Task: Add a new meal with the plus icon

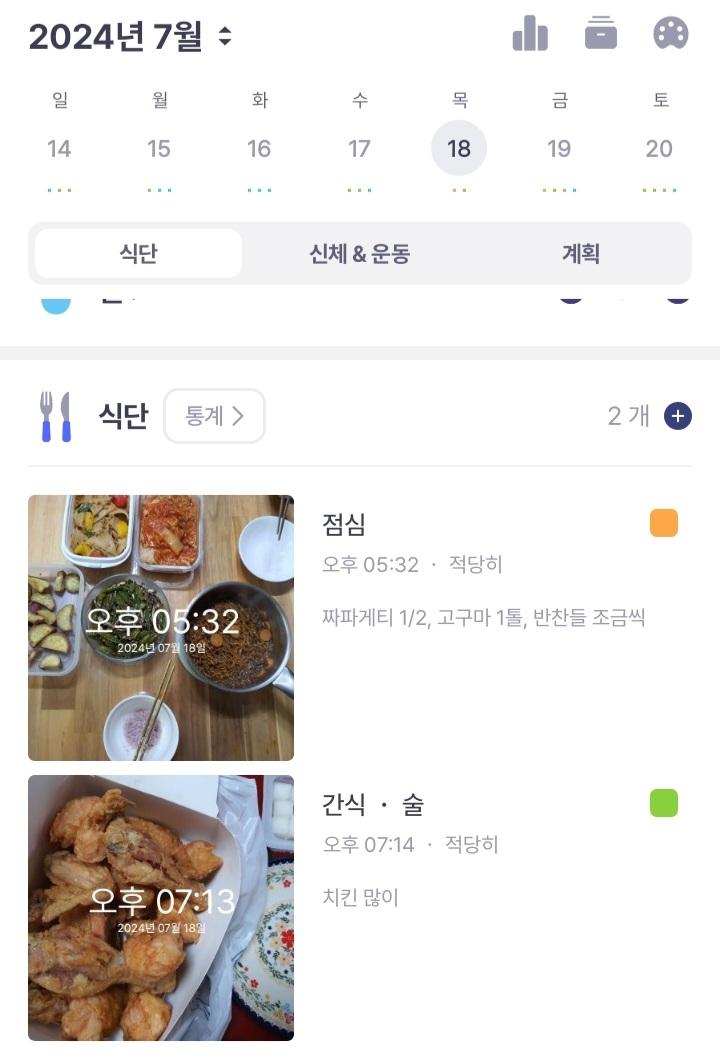Action: [678, 416]
